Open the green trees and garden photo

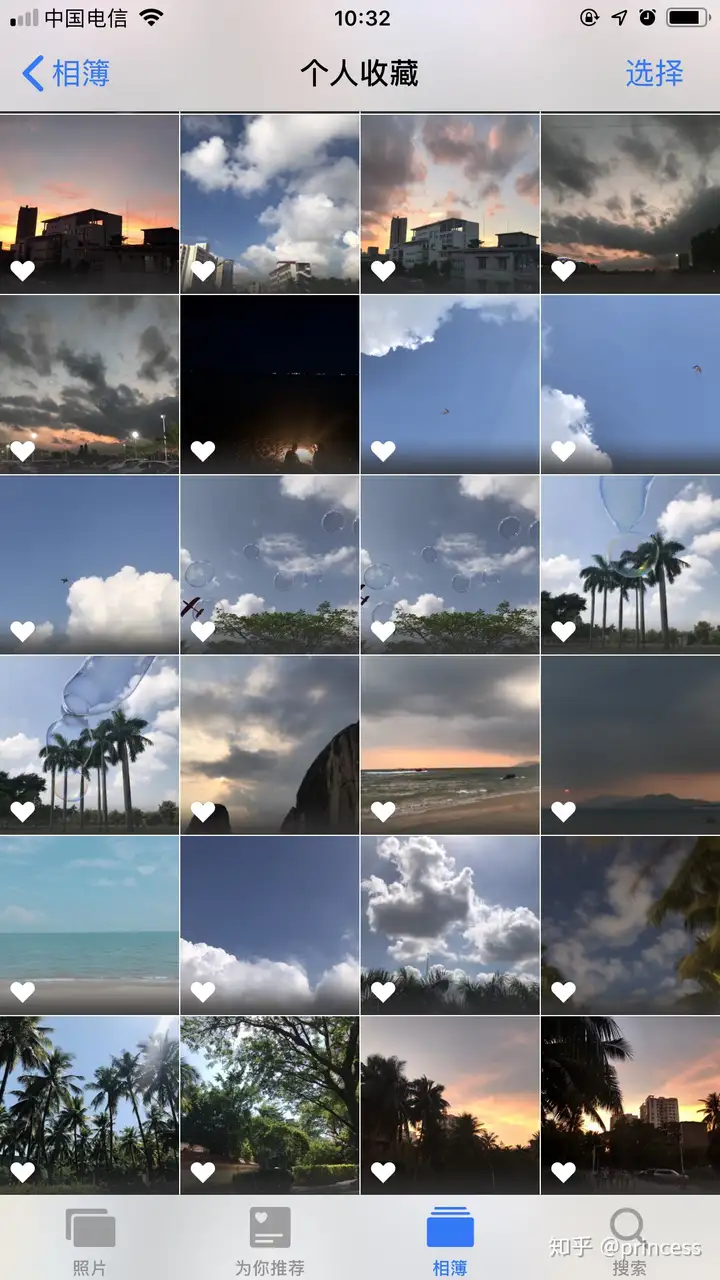(x=269, y=1105)
